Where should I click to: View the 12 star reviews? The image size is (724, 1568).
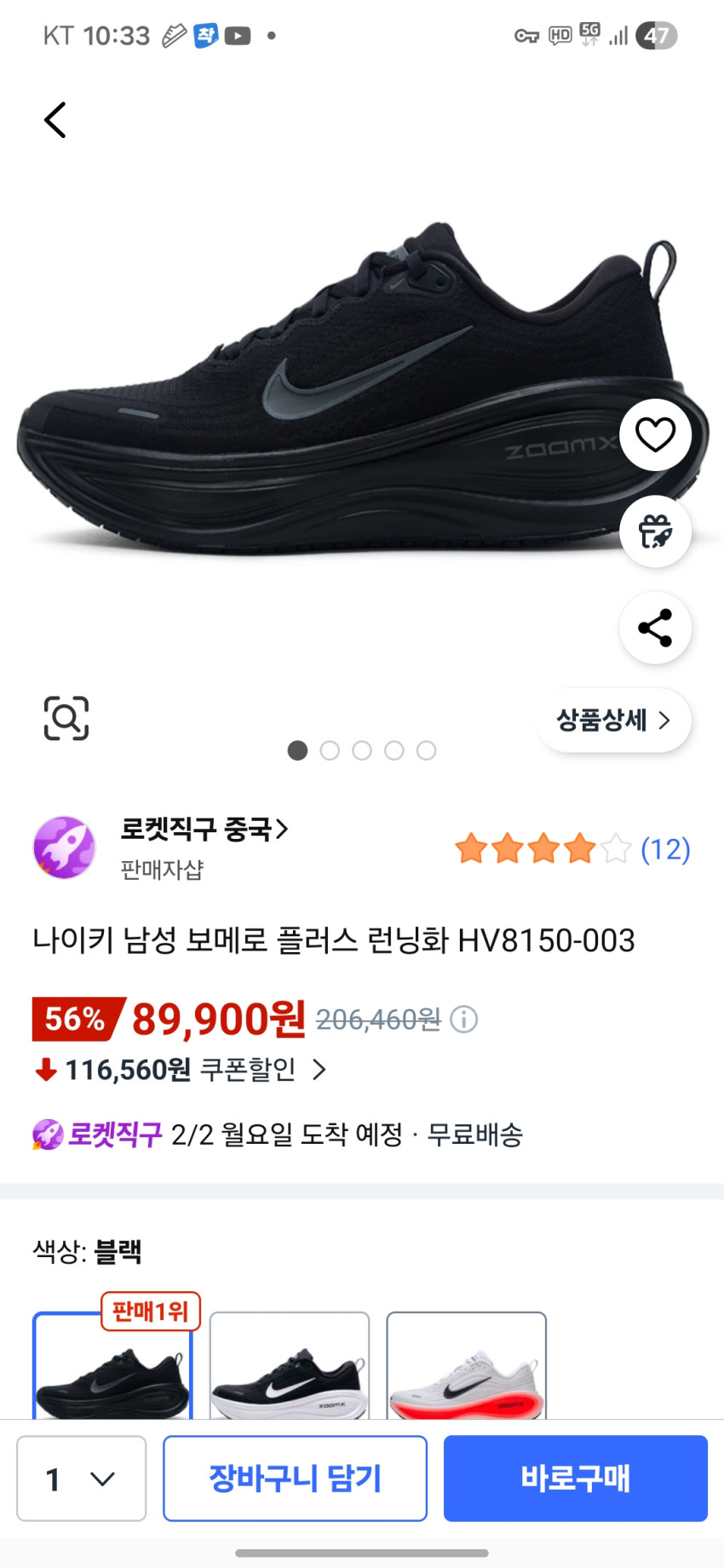(572, 849)
